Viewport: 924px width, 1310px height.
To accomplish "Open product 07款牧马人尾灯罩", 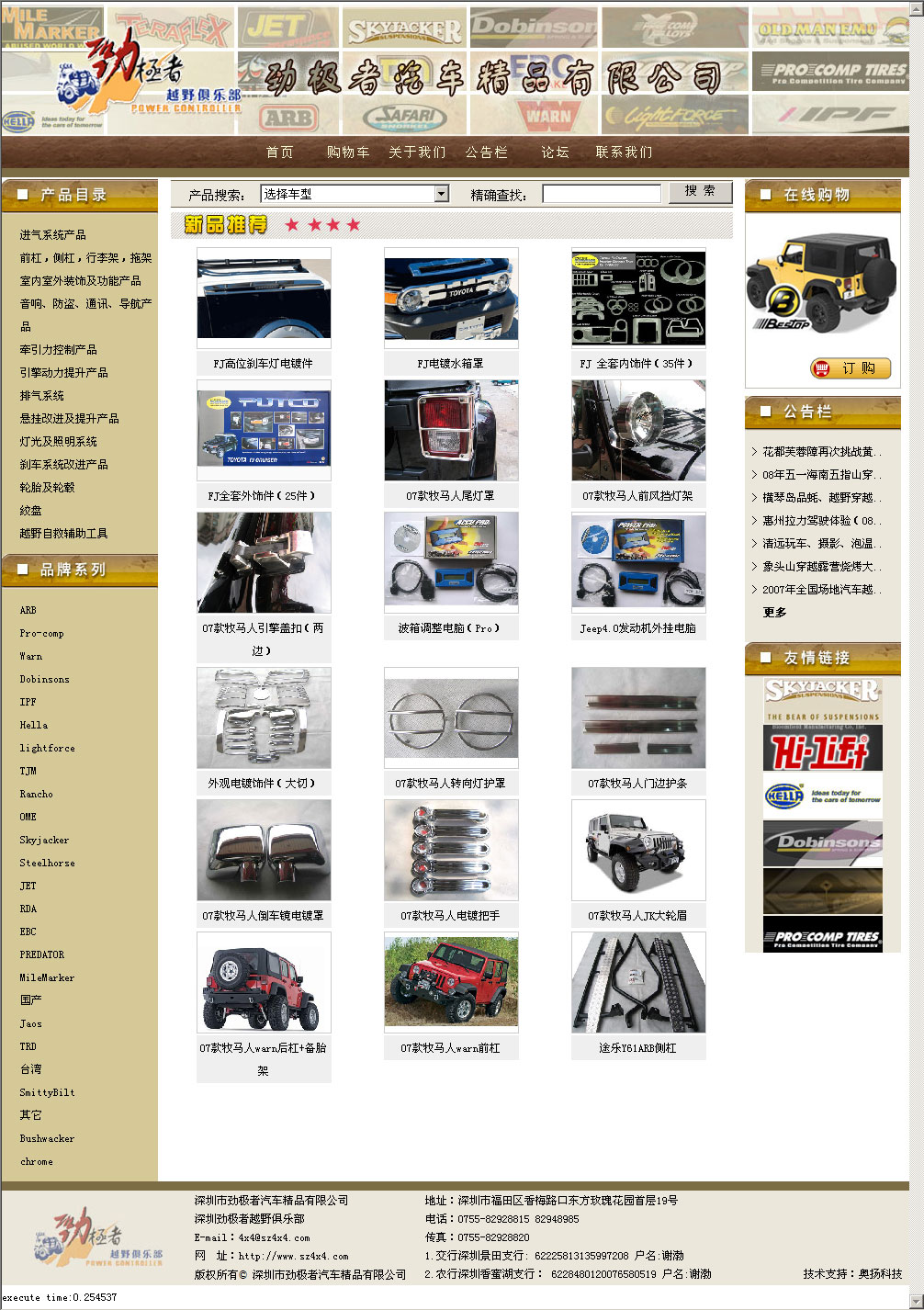I will (x=450, y=496).
